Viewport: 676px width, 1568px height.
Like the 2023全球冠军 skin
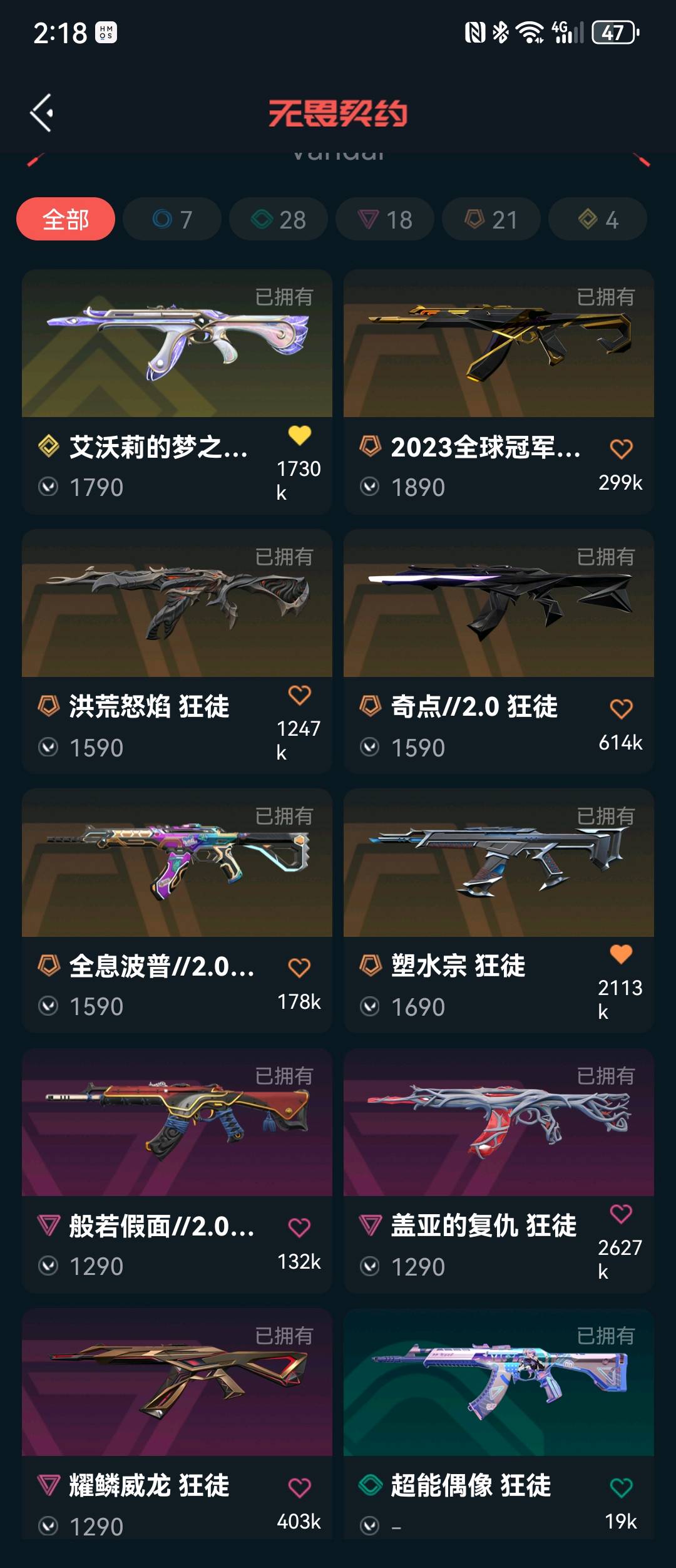click(x=621, y=449)
